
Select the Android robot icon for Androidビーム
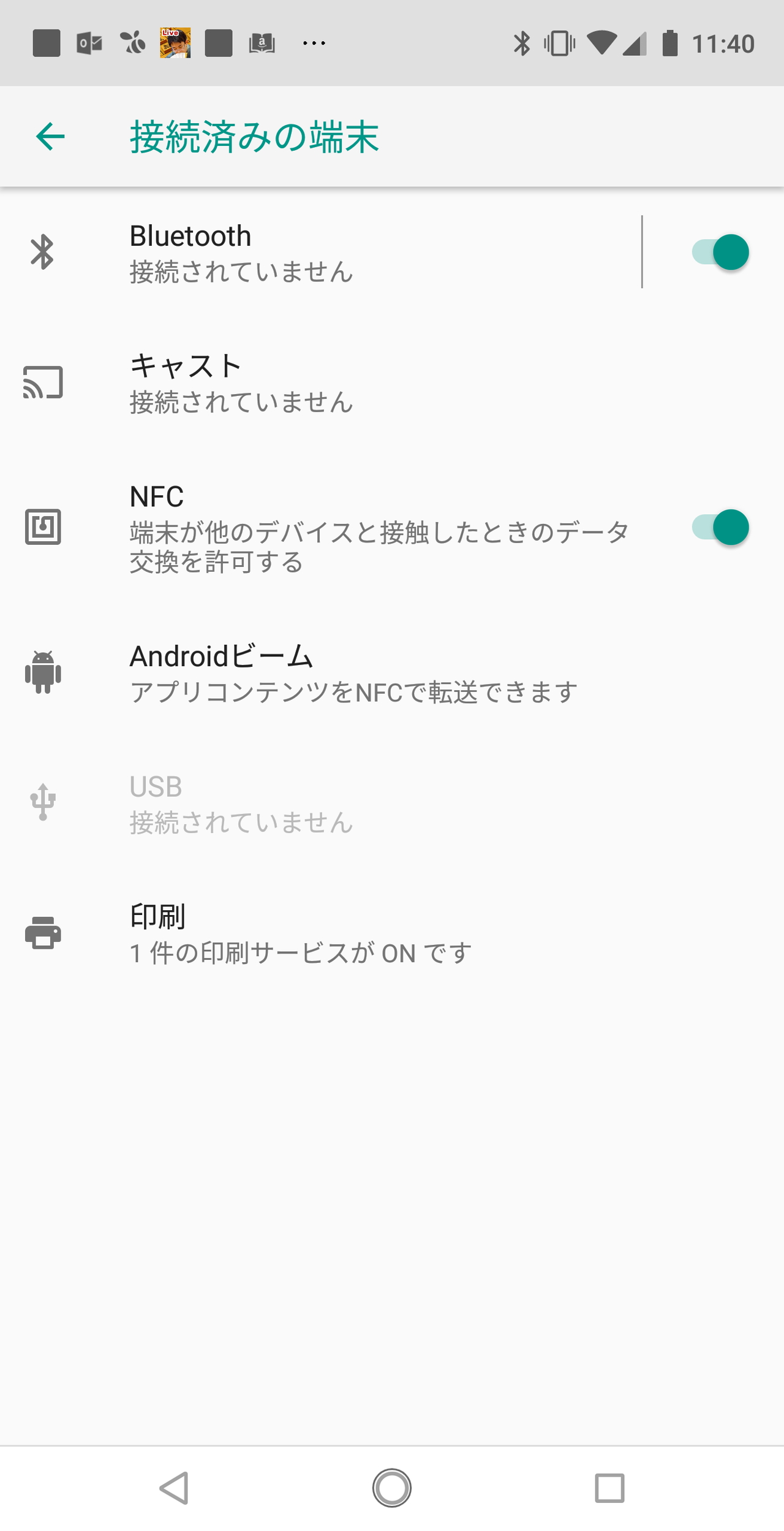[43, 672]
